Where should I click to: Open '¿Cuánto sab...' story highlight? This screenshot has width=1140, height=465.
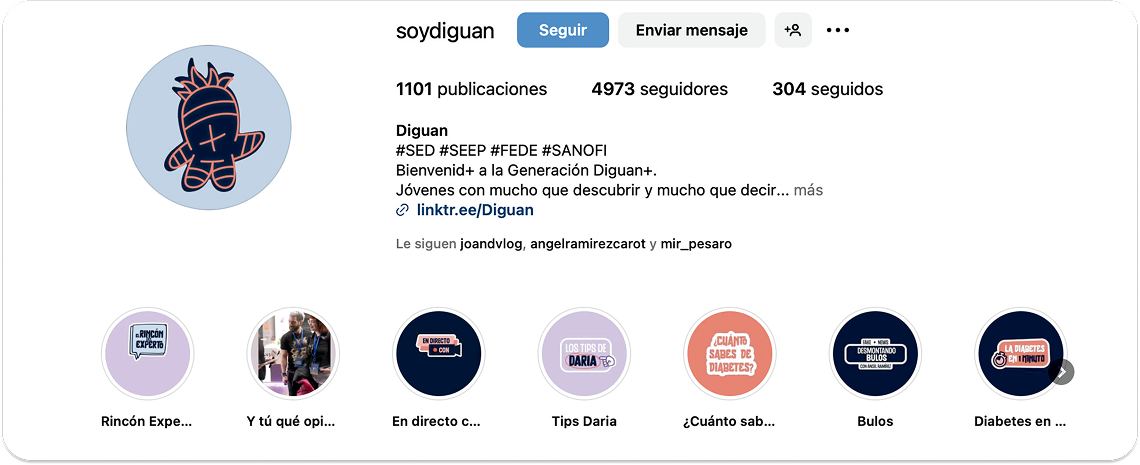[730, 353]
